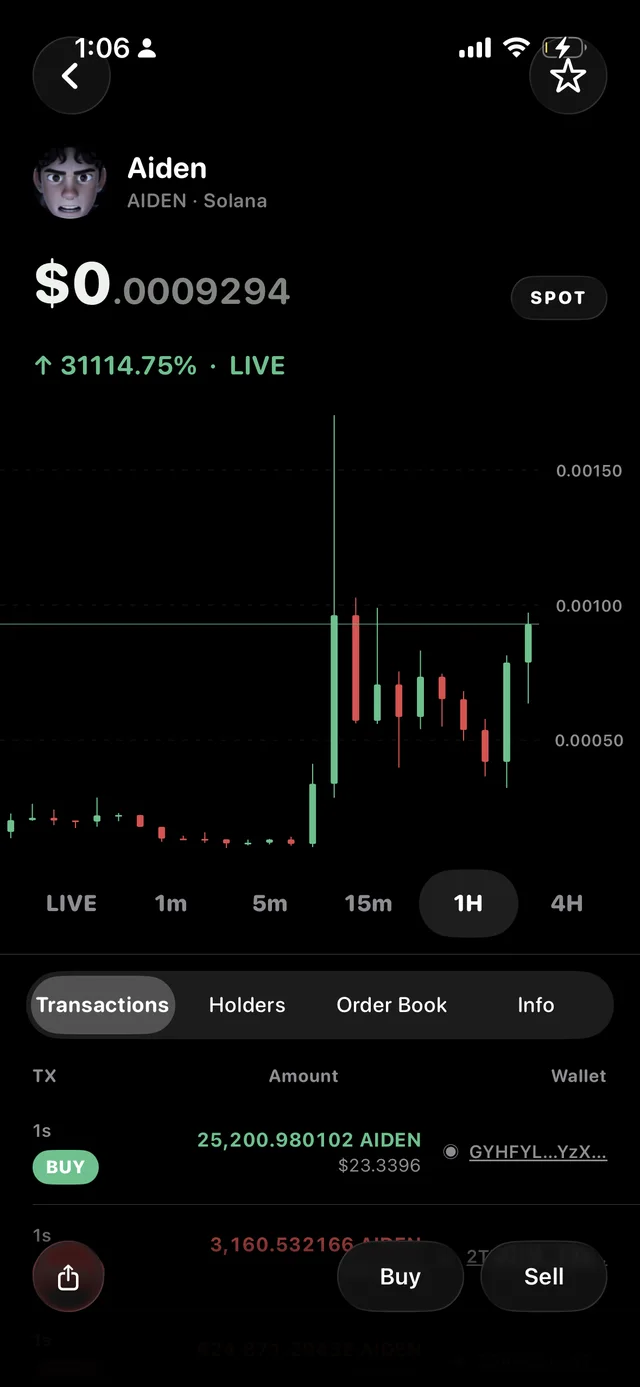Tap the SPOT button
This screenshot has width=640, height=1387.
point(558,298)
